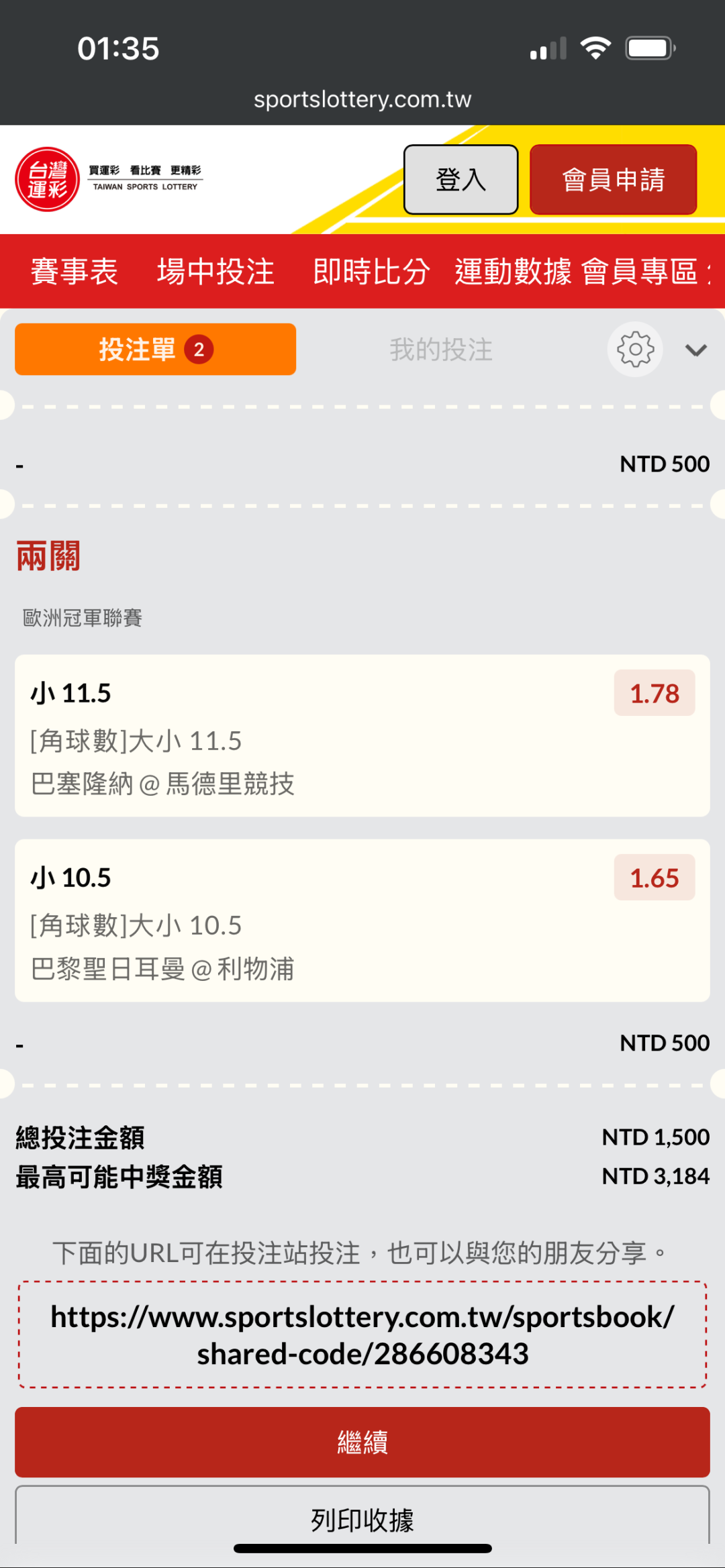Open 場中投注 live betting
This screenshot has height=1568, width=725.
tap(215, 272)
